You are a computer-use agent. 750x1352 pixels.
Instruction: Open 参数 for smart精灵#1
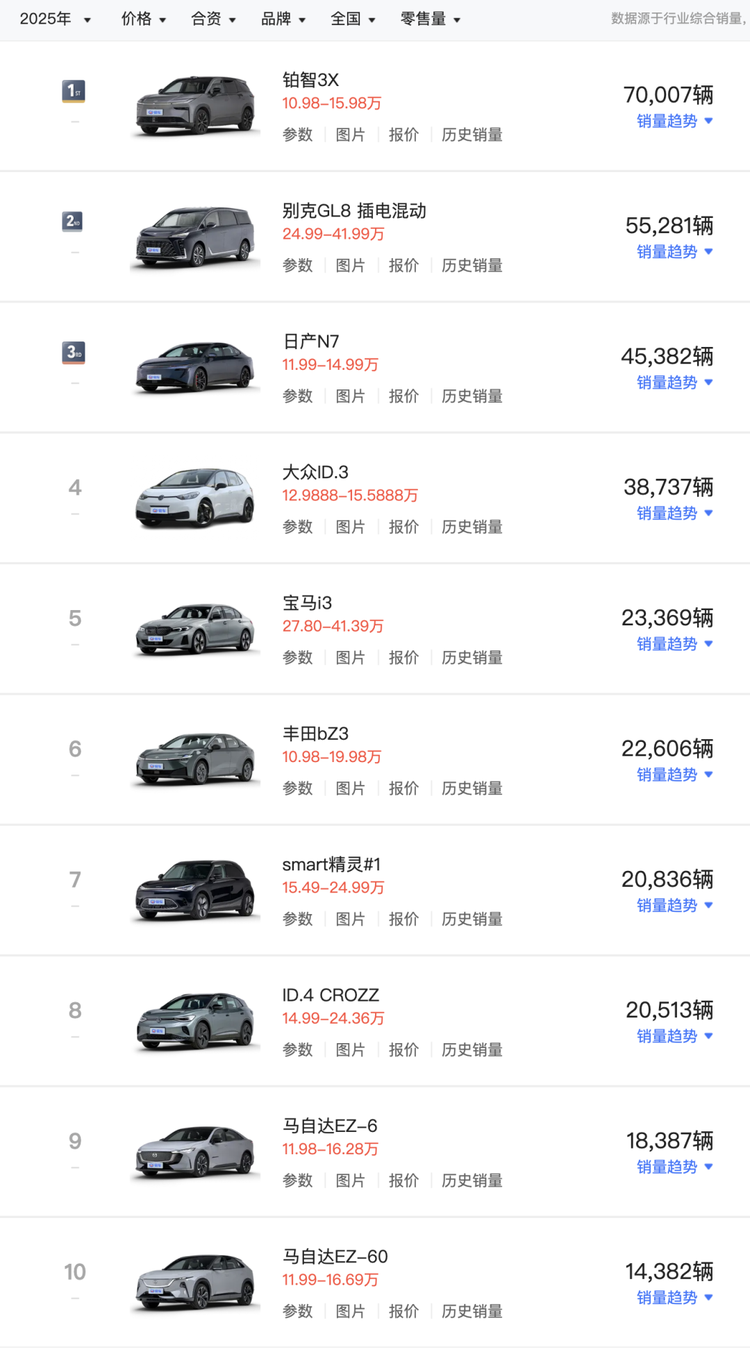(297, 919)
